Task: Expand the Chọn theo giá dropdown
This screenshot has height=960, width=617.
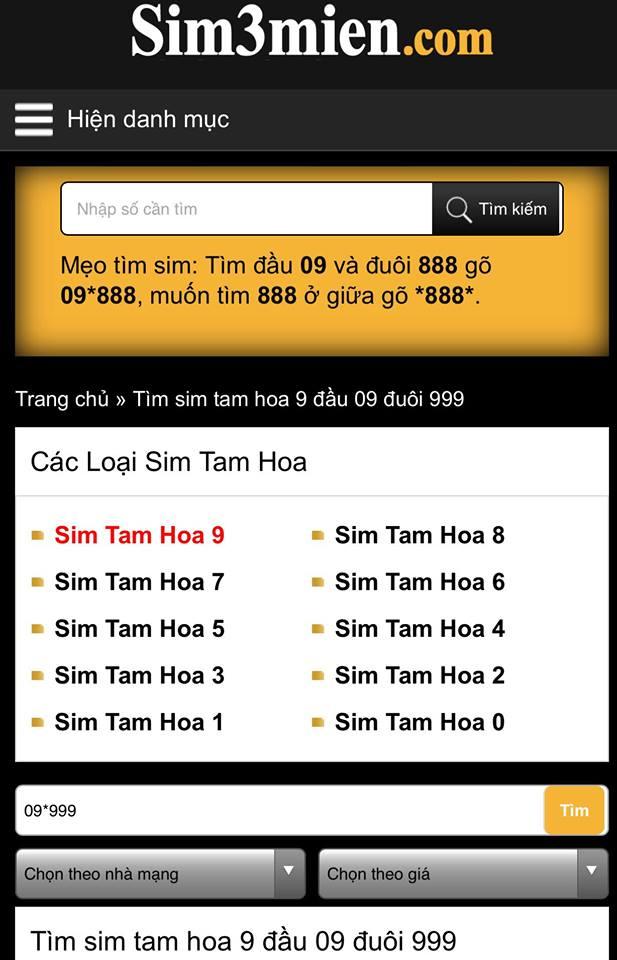Action: (463, 874)
